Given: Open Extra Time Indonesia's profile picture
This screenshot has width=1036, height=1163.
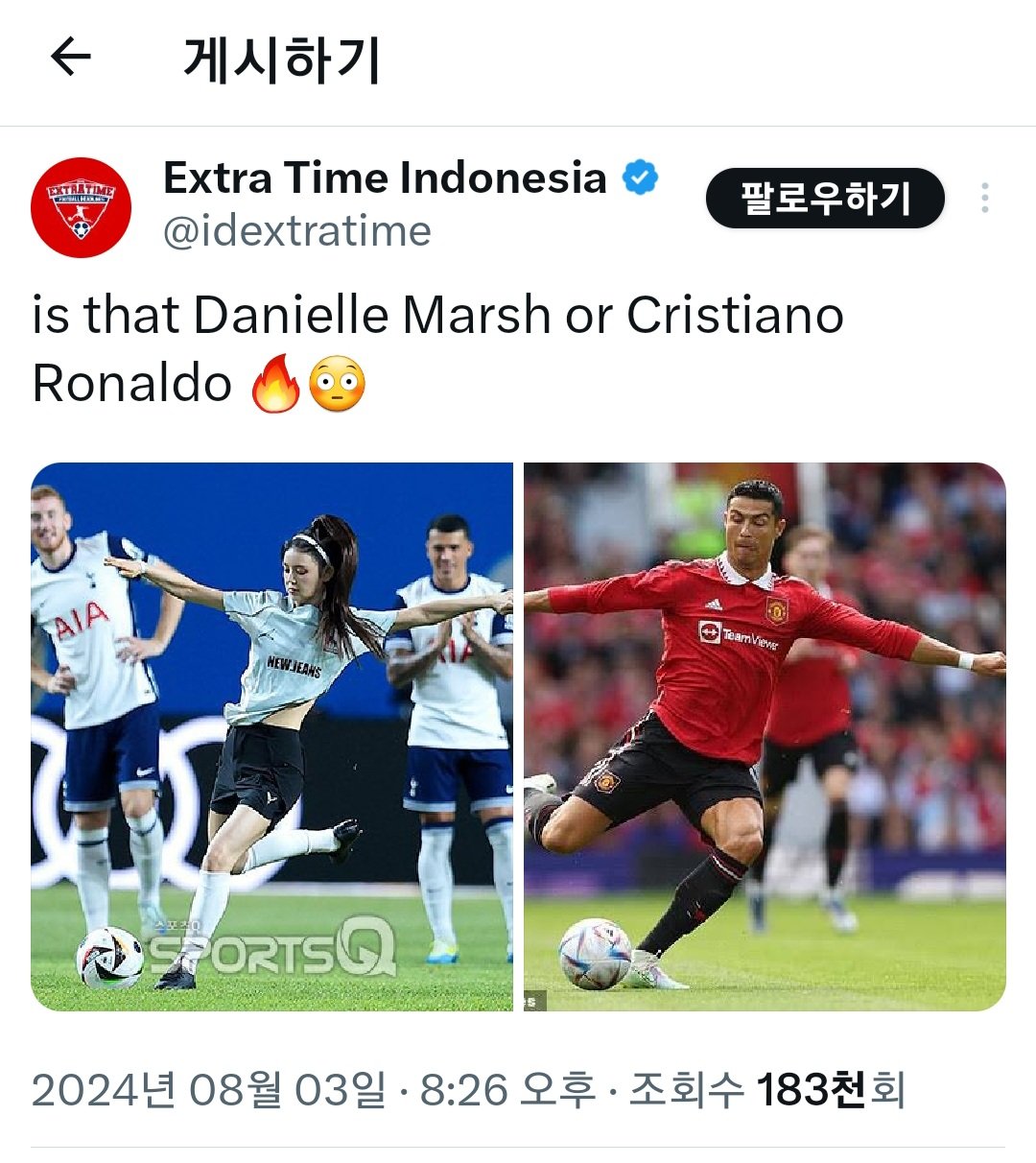Looking at the screenshot, I should [81, 207].
